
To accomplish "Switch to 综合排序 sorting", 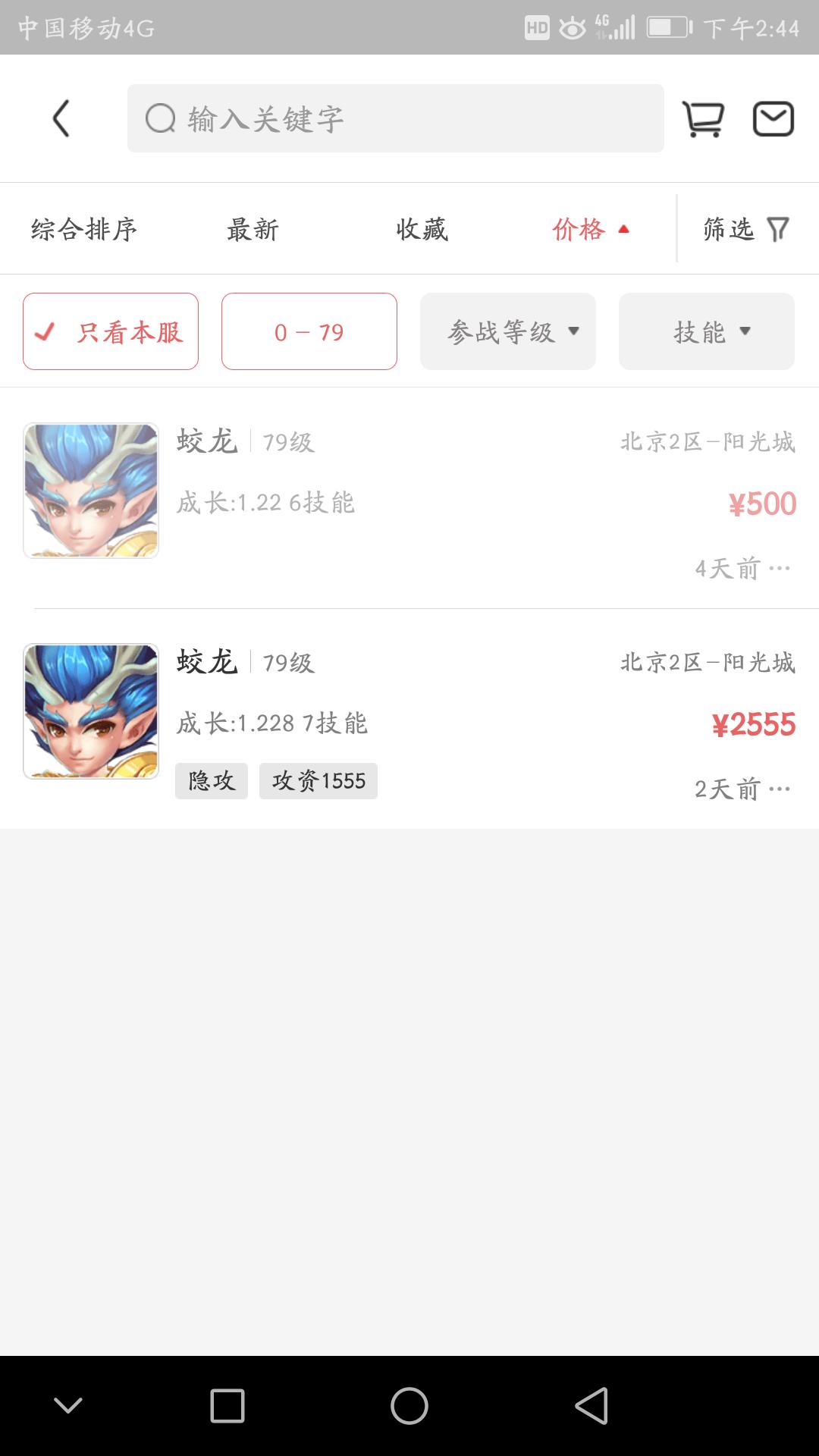I will click(x=84, y=229).
